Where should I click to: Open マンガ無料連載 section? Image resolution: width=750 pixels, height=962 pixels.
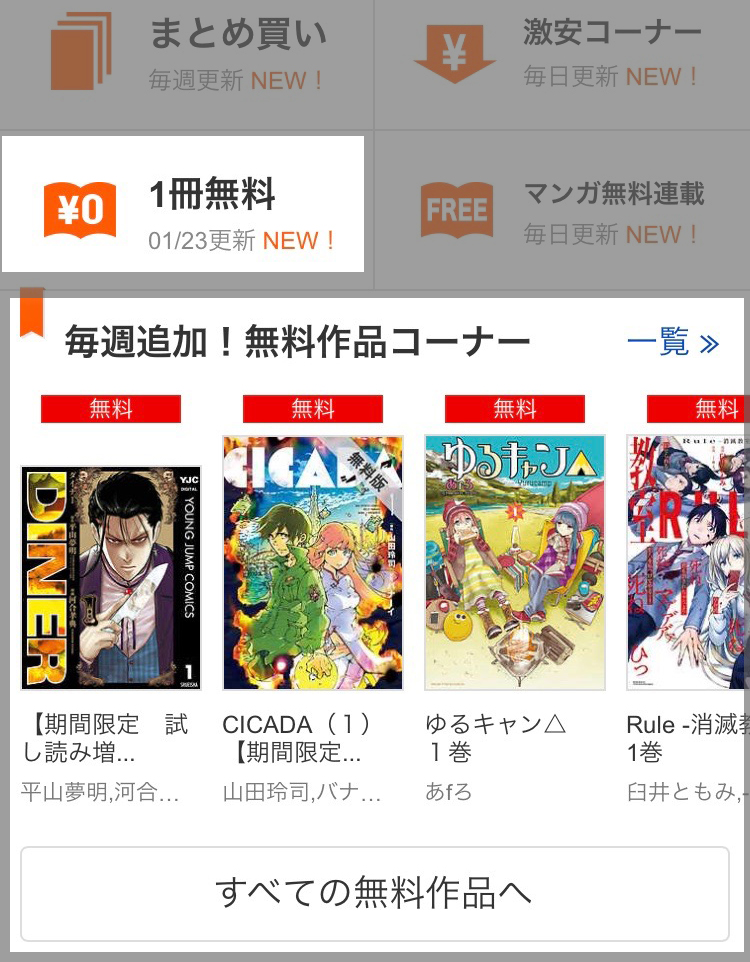pos(560,210)
